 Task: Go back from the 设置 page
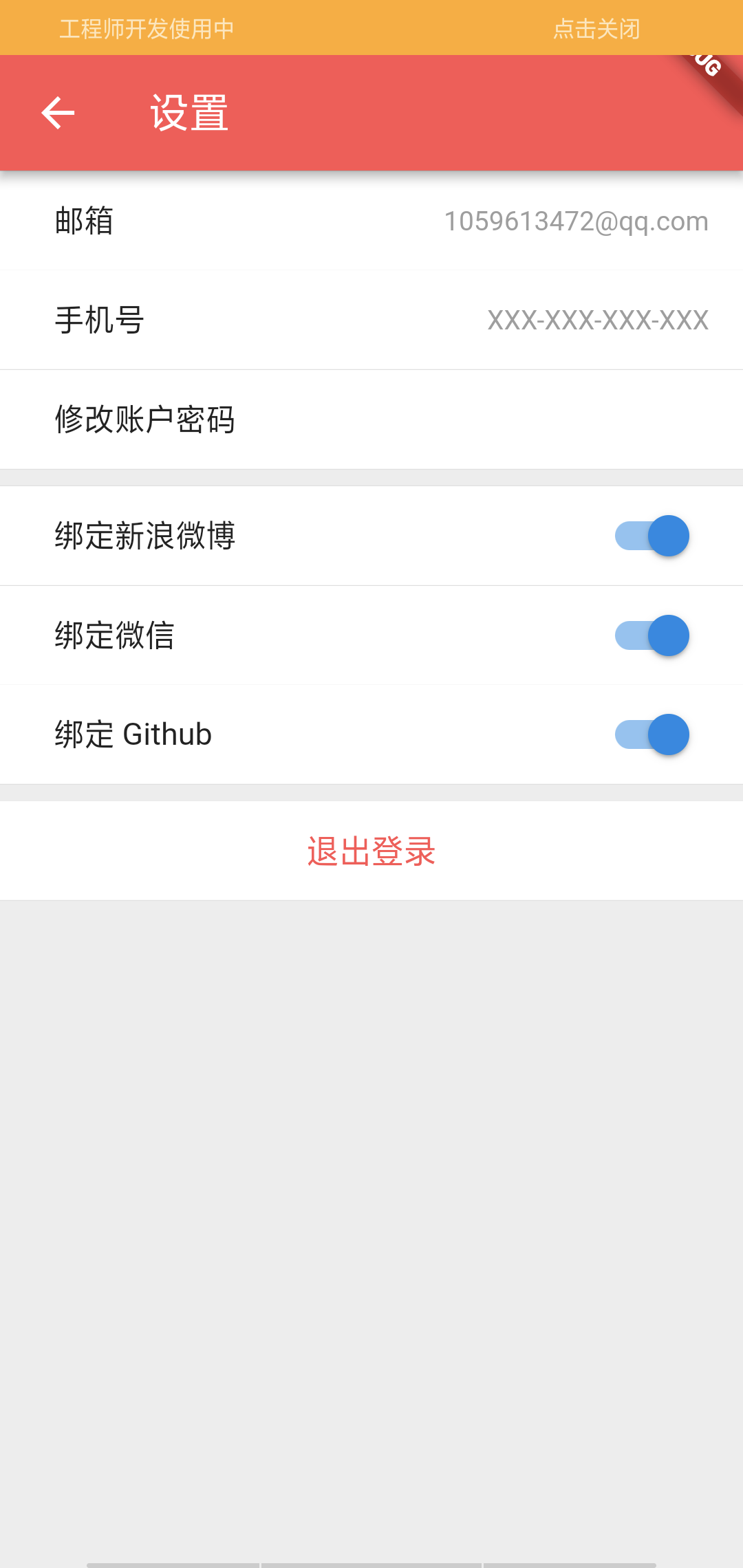[58, 113]
